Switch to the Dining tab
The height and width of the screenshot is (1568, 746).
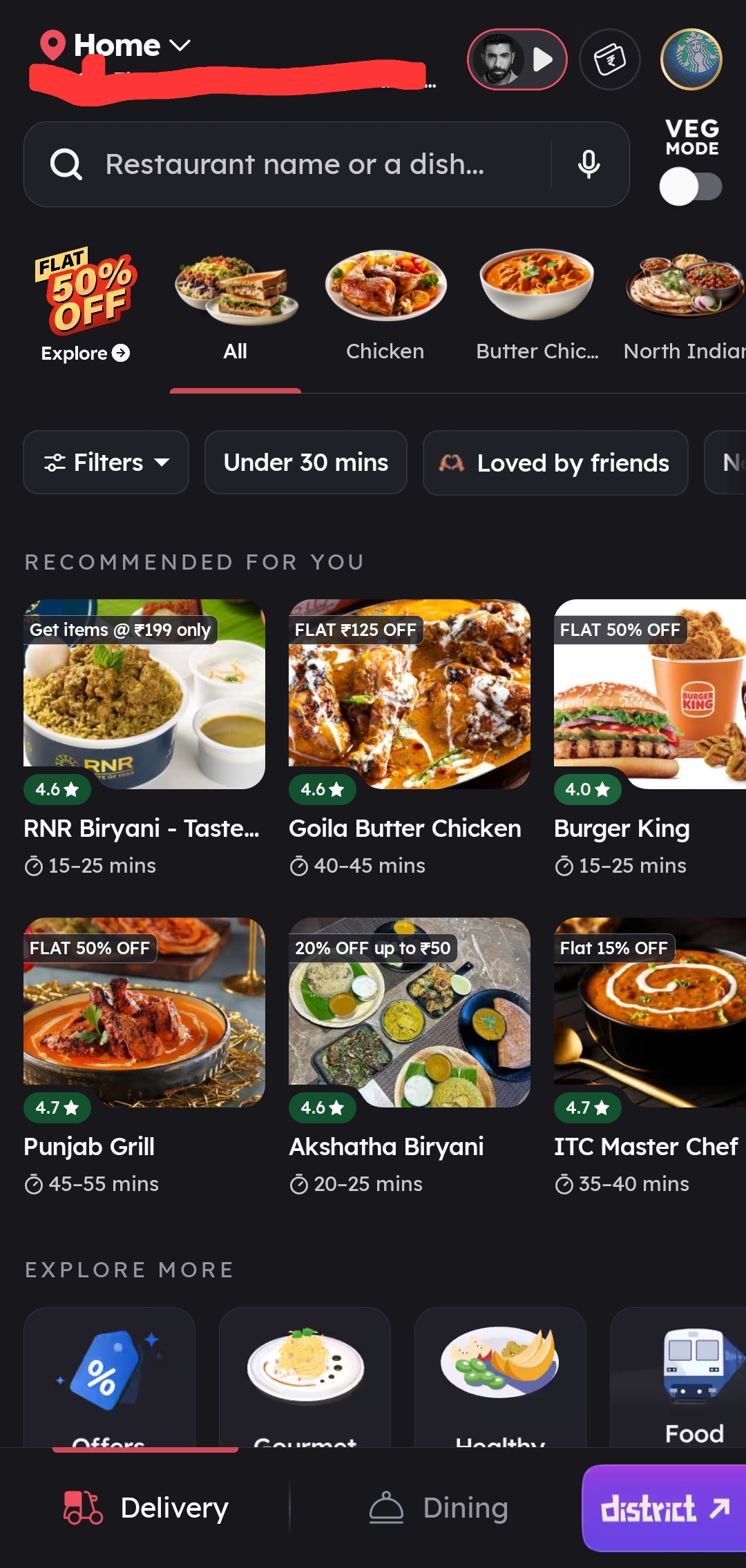click(x=439, y=1508)
